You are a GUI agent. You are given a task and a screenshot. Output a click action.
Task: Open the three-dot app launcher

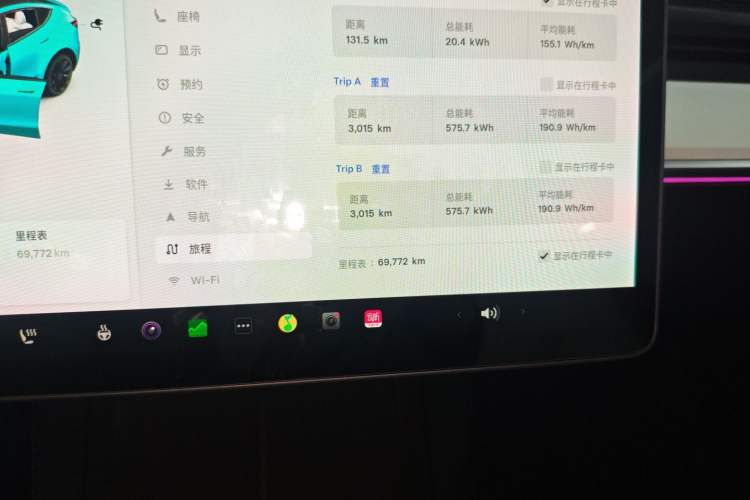[x=243, y=326]
